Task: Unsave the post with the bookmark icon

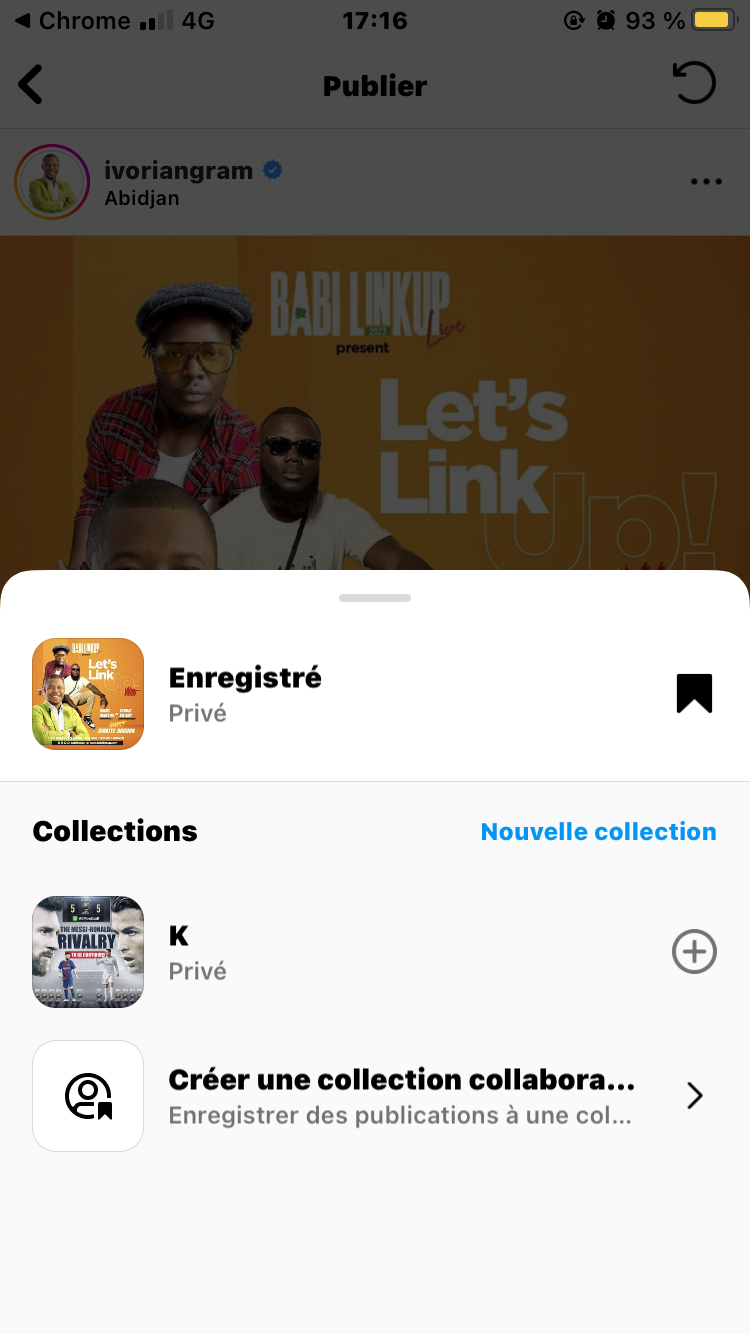Action: [x=694, y=693]
